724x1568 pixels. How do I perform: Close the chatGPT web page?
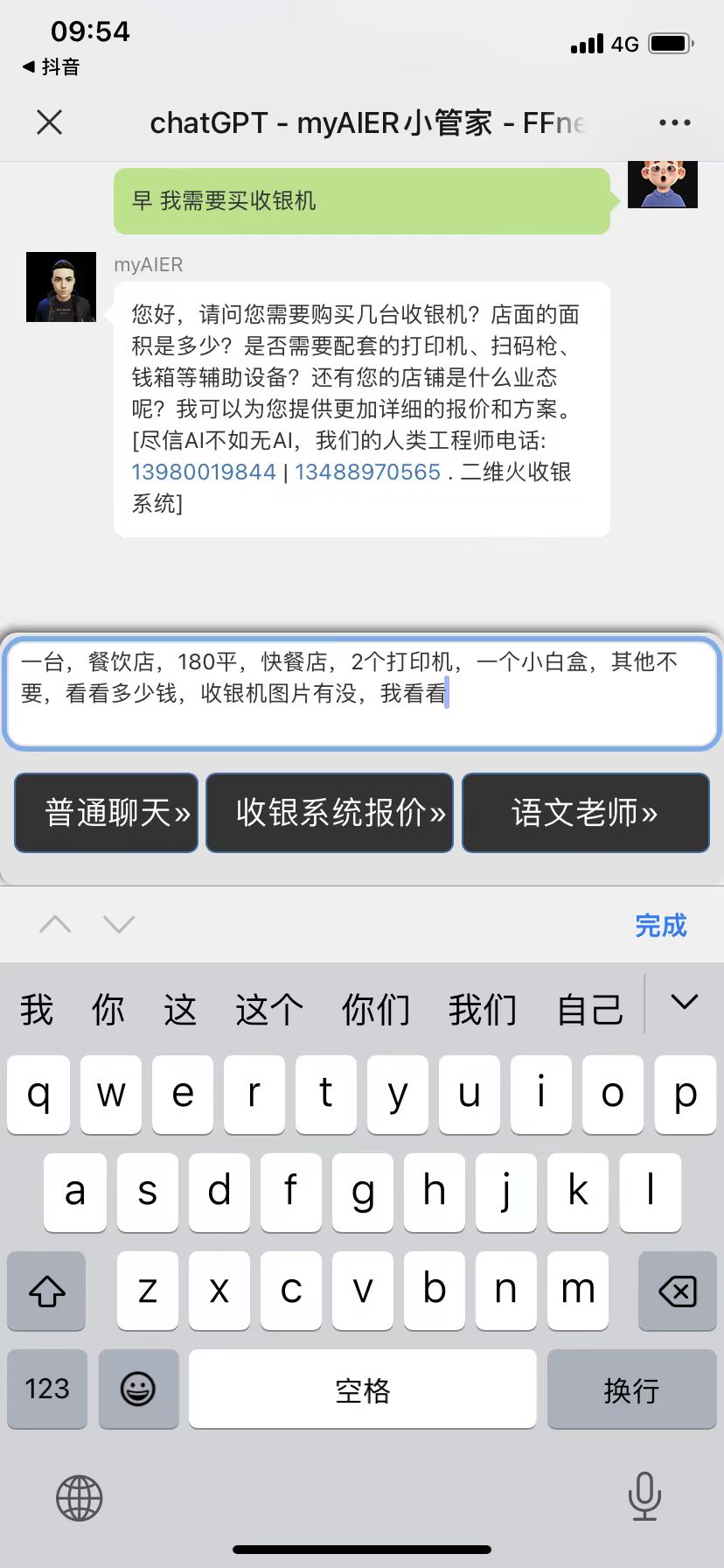(50, 122)
